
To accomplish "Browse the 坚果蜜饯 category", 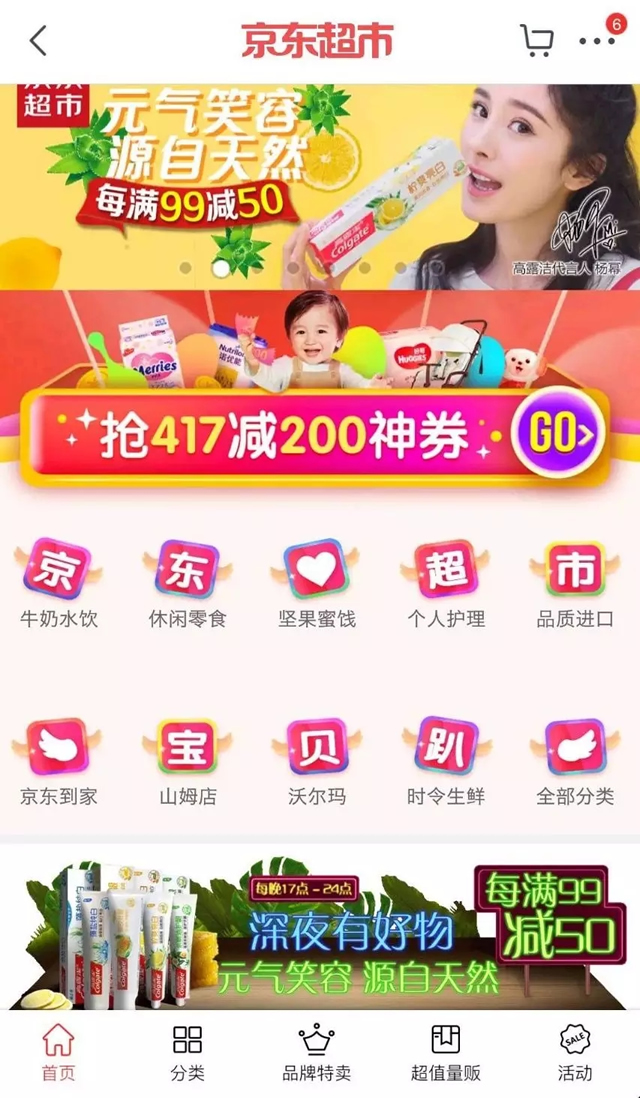I will coord(316,585).
